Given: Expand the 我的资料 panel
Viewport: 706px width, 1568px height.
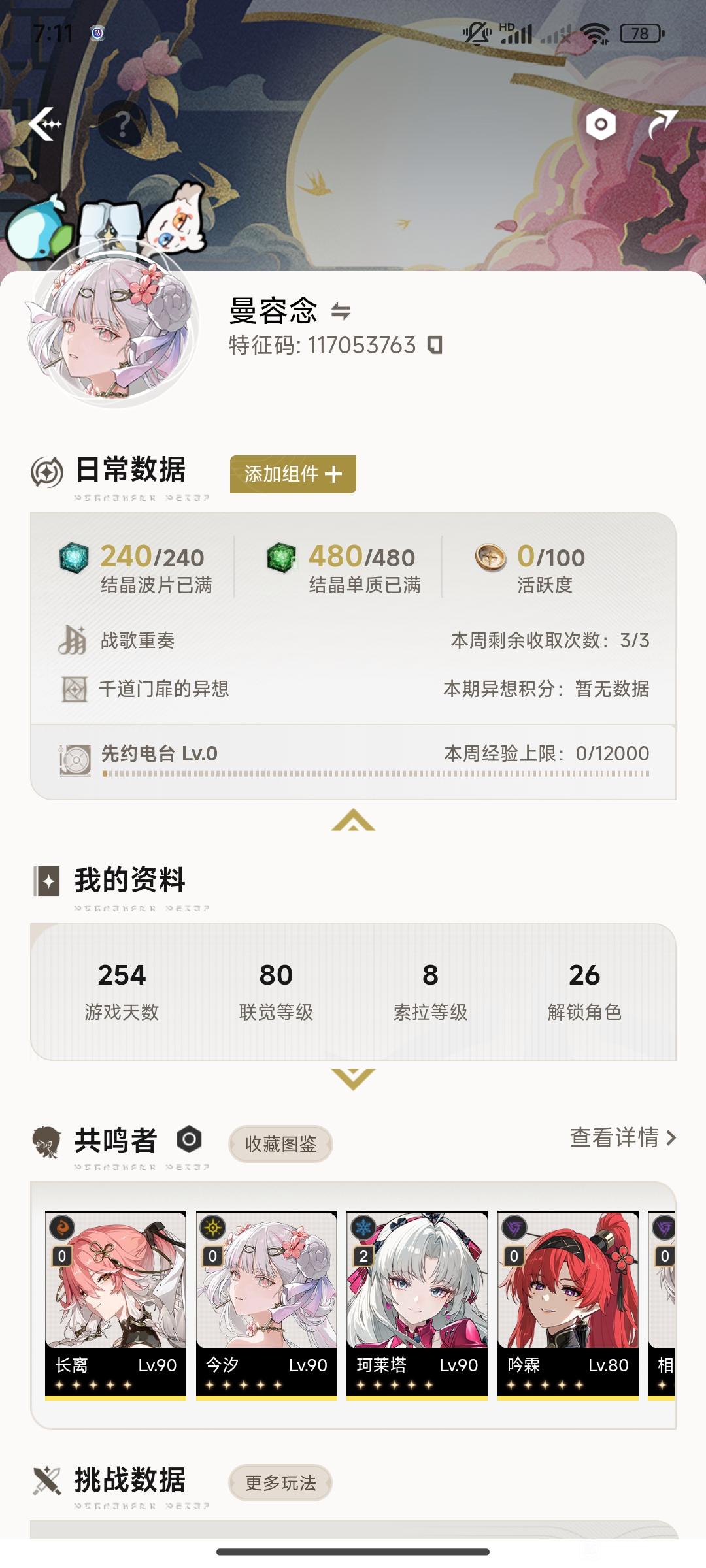Looking at the screenshot, I should click(x=353, y=1079).
